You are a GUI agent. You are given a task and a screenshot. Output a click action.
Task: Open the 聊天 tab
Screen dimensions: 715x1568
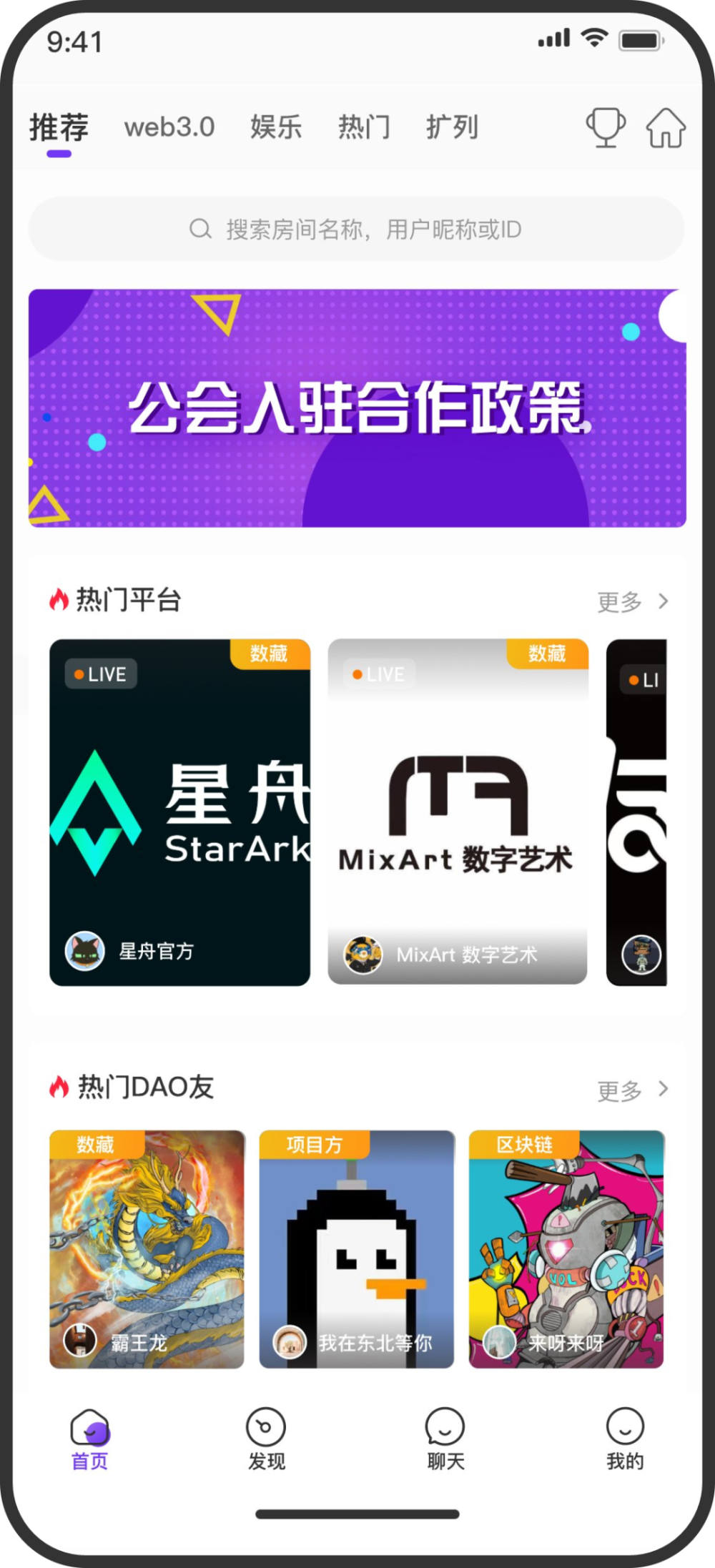pyautogui.click(x=445, y=1439)
